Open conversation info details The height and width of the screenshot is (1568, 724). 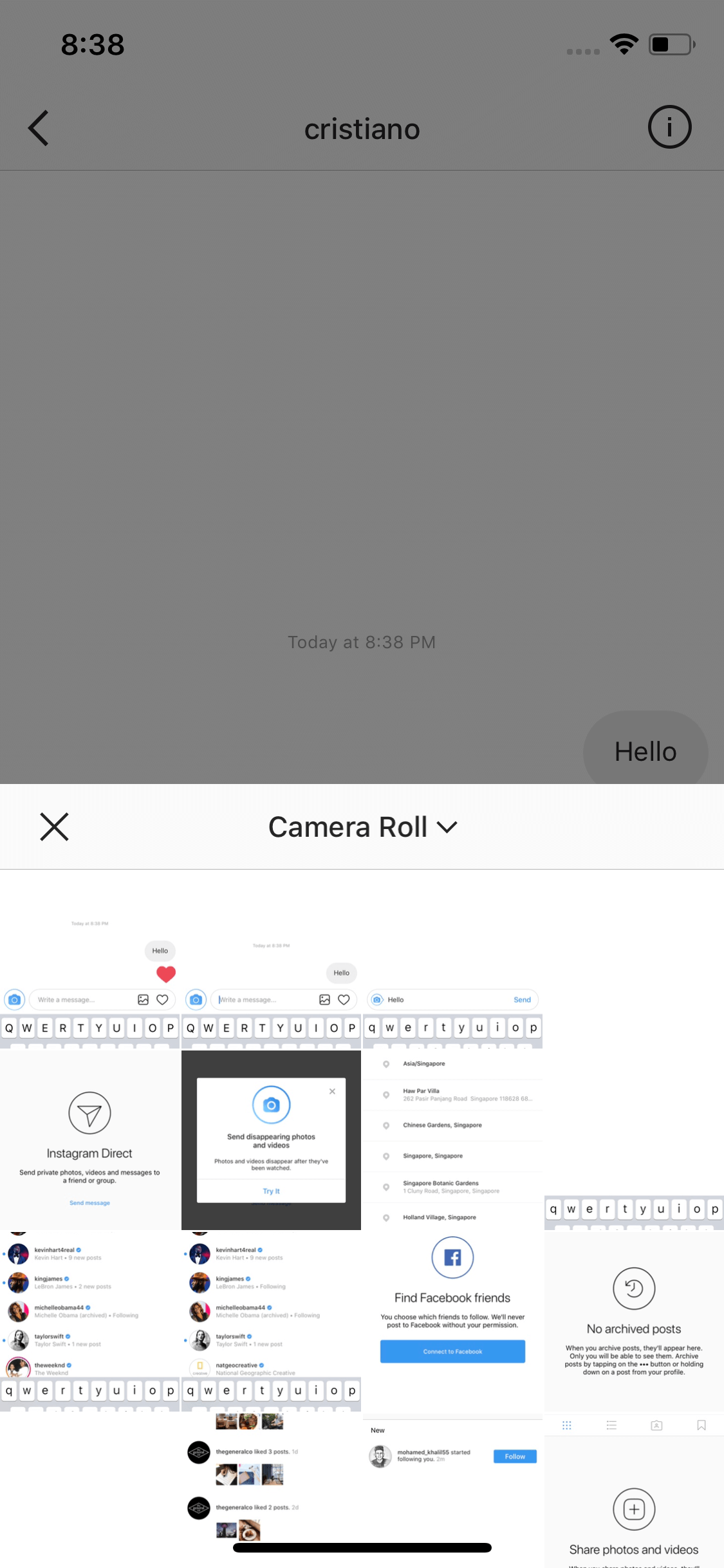pos(669,127)
